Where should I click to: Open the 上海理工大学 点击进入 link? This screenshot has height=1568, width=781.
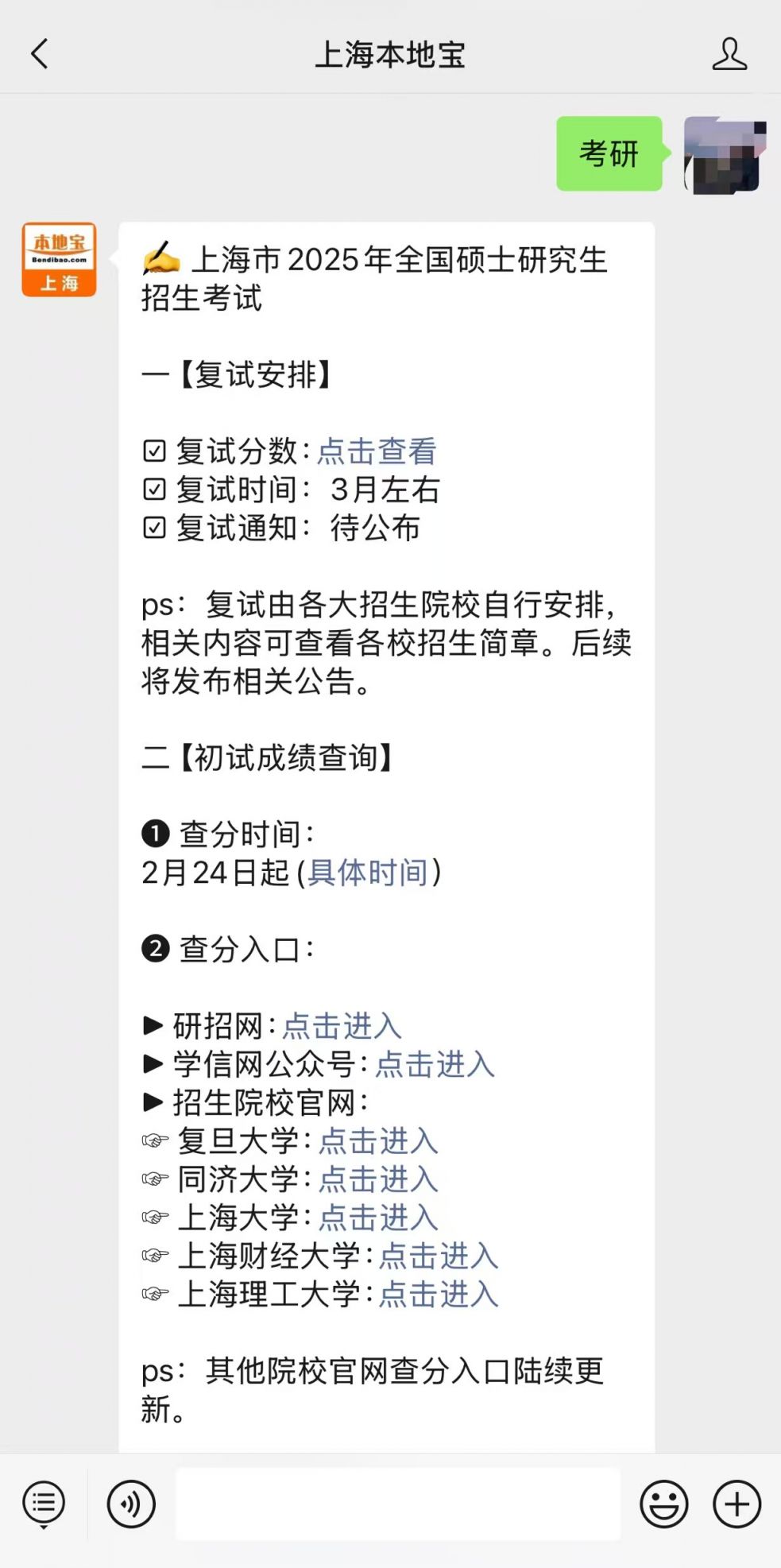click(439, 1294)
